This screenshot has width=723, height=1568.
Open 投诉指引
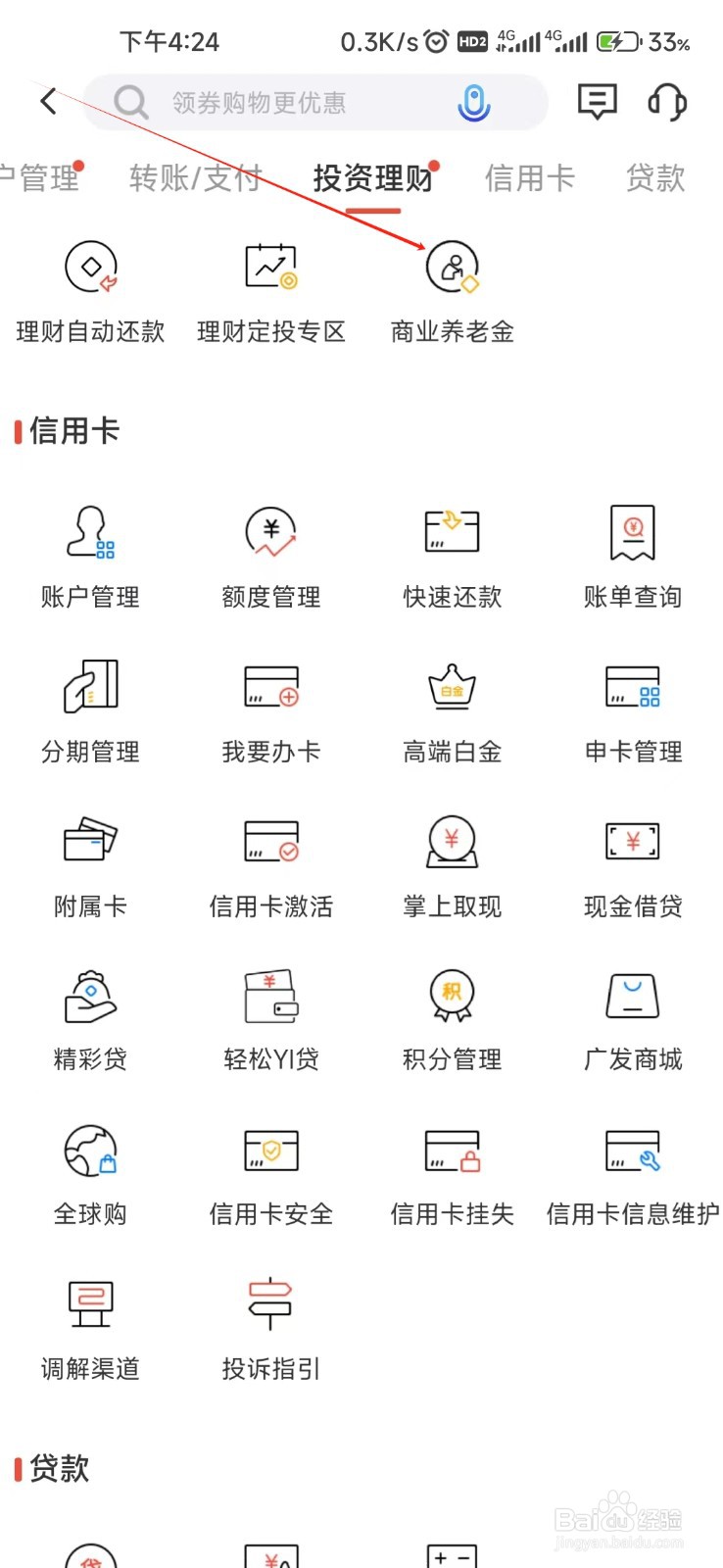click(x=271, y=1328)
